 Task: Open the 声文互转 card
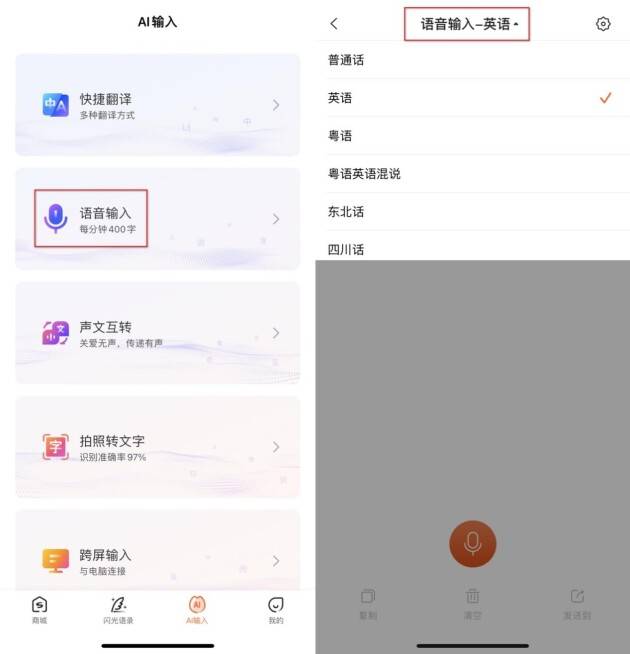point(157,333)
